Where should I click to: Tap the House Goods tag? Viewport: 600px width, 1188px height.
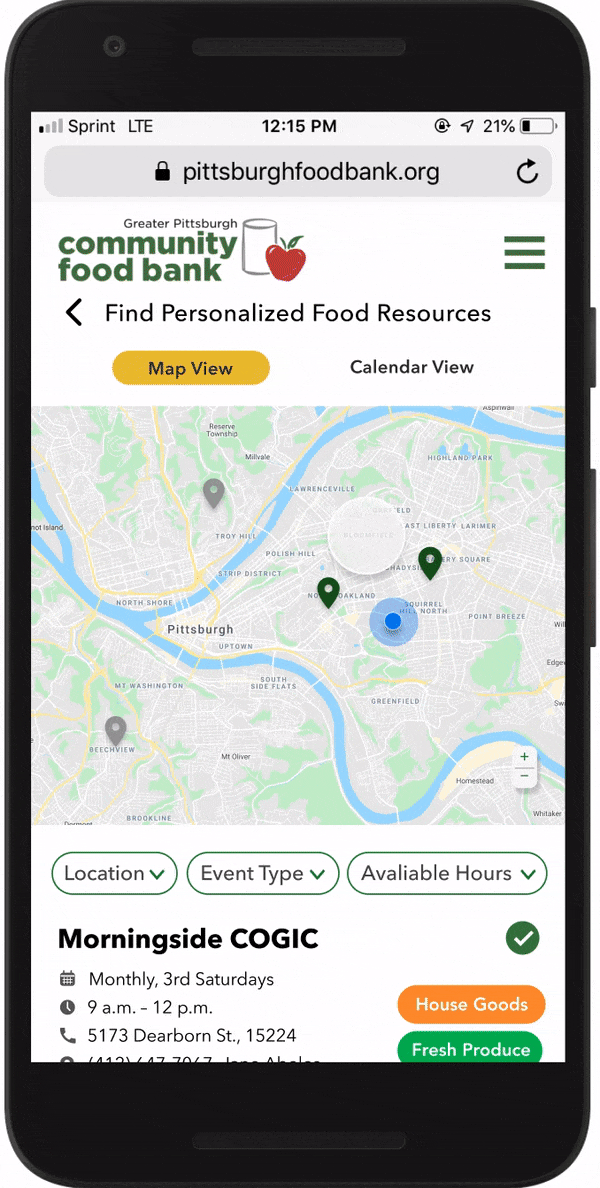click(471, 1004)
